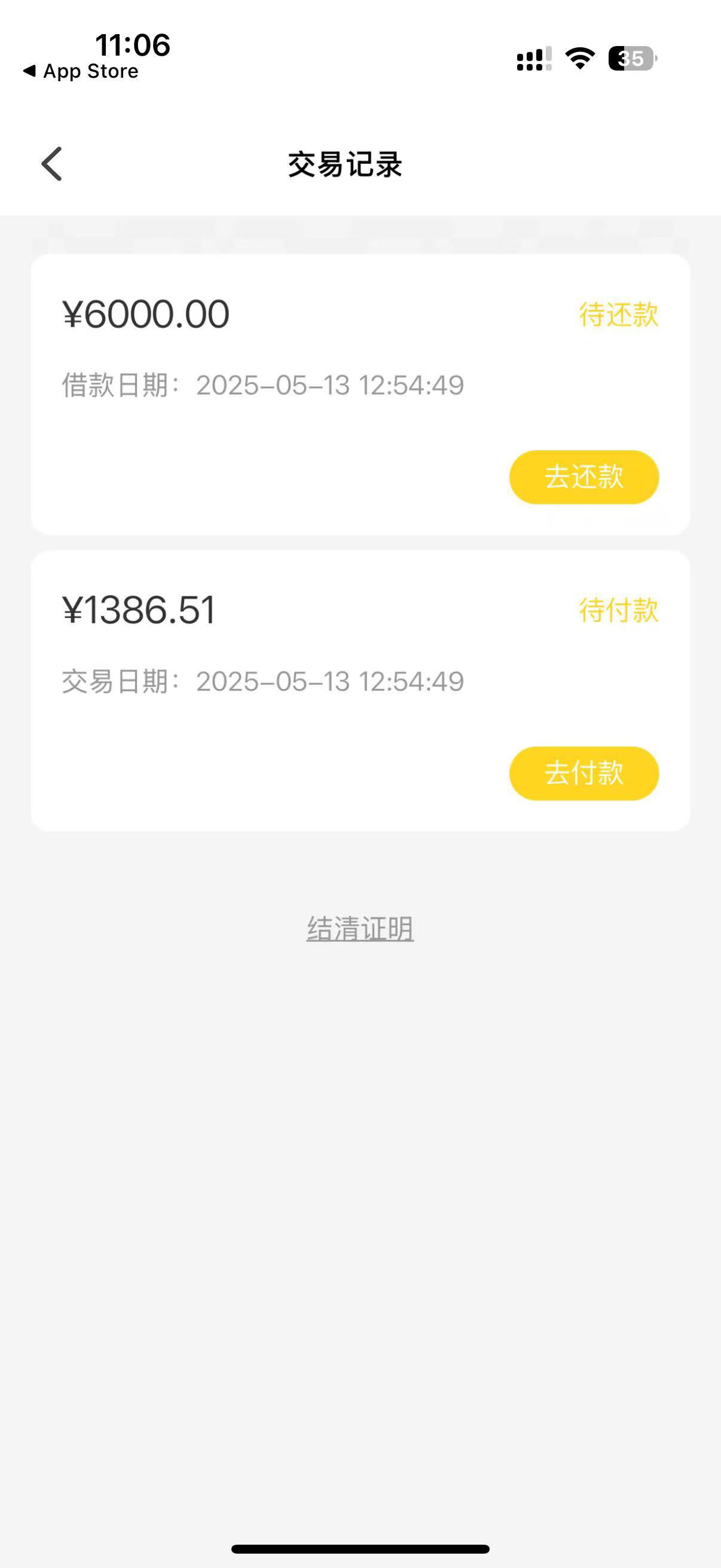Open the 结清证明 link
This screenshot has height=1568, width=721.
360,929
